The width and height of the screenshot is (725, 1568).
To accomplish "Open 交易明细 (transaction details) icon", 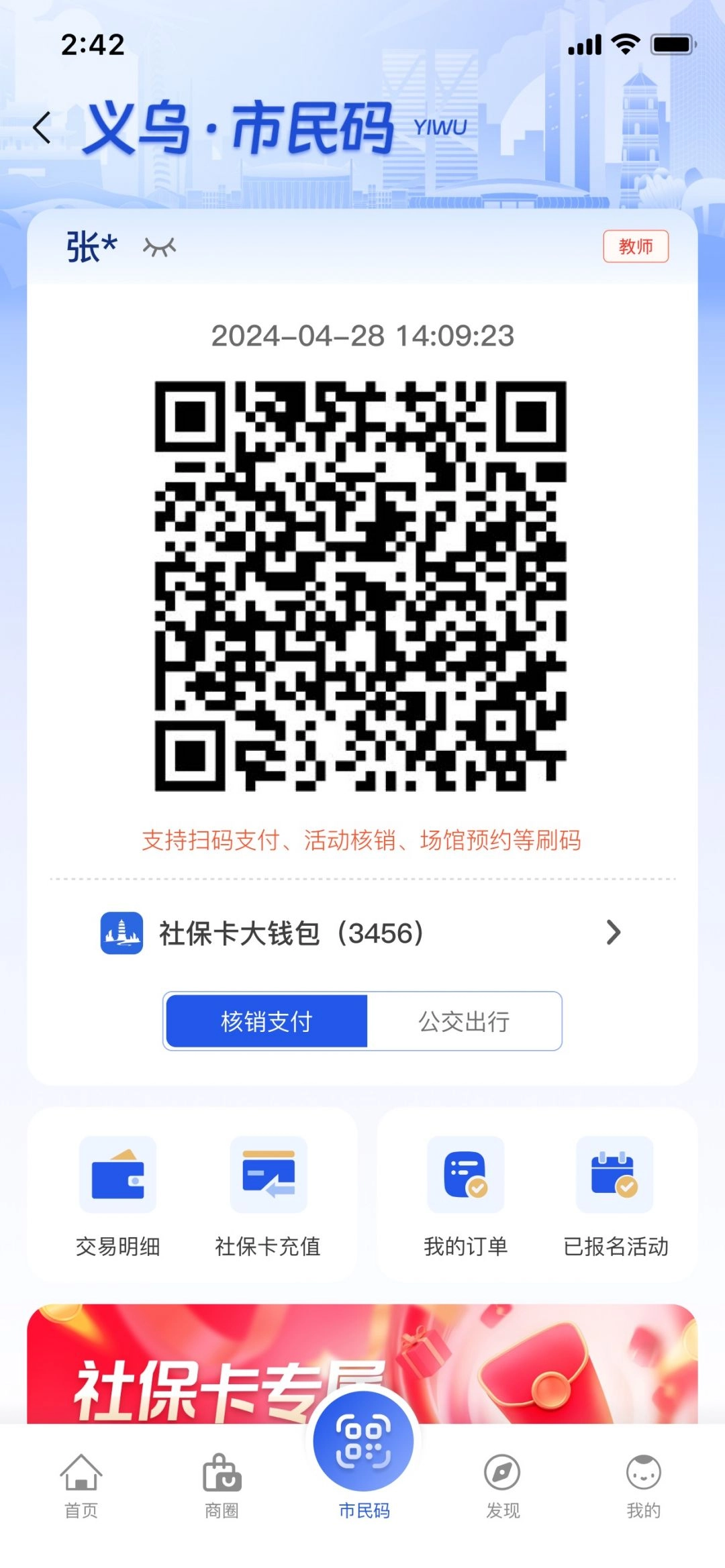I will (117, 1178).
